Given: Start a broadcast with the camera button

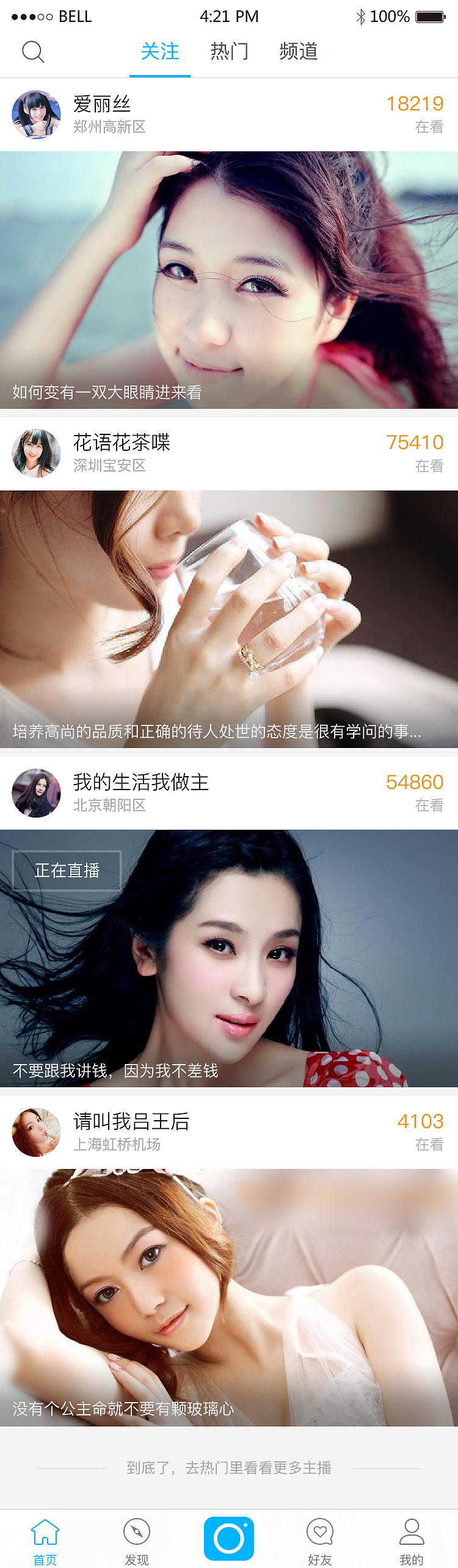Looking at the screenshot, I should click(229, 1537).
